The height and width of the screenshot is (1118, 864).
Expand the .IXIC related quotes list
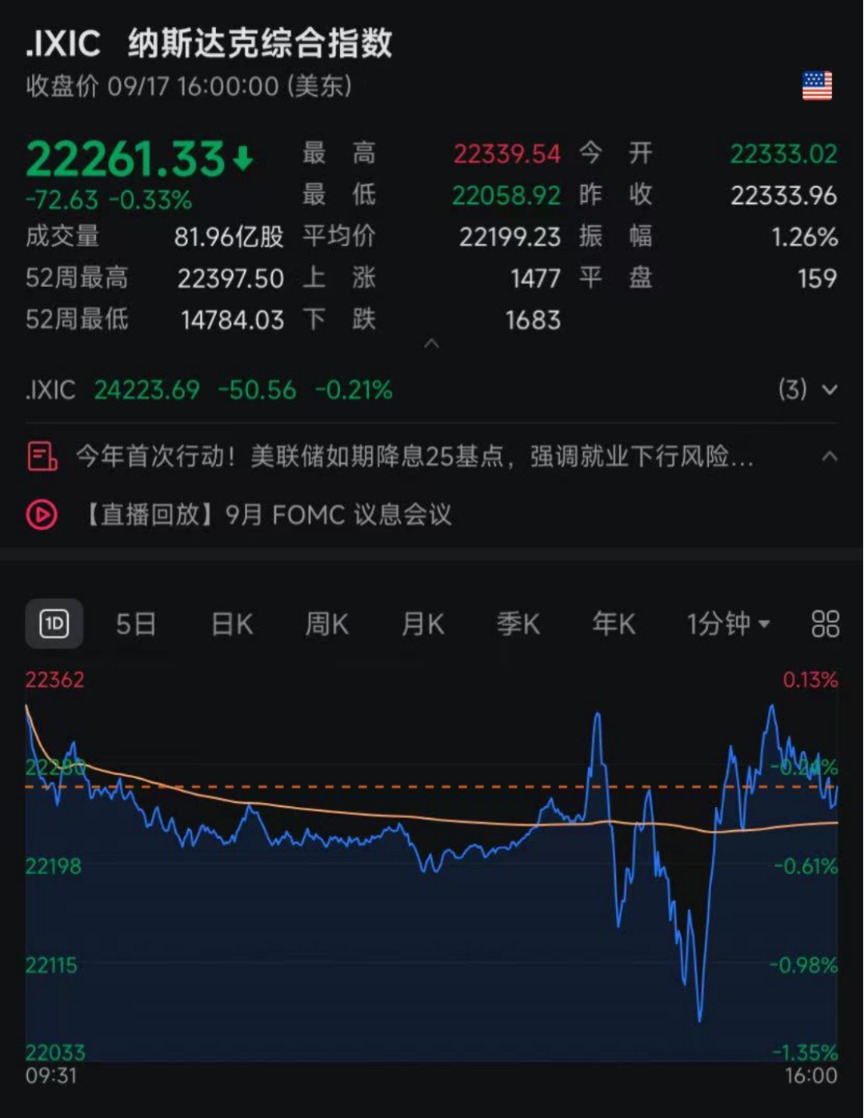click(829, 390)
